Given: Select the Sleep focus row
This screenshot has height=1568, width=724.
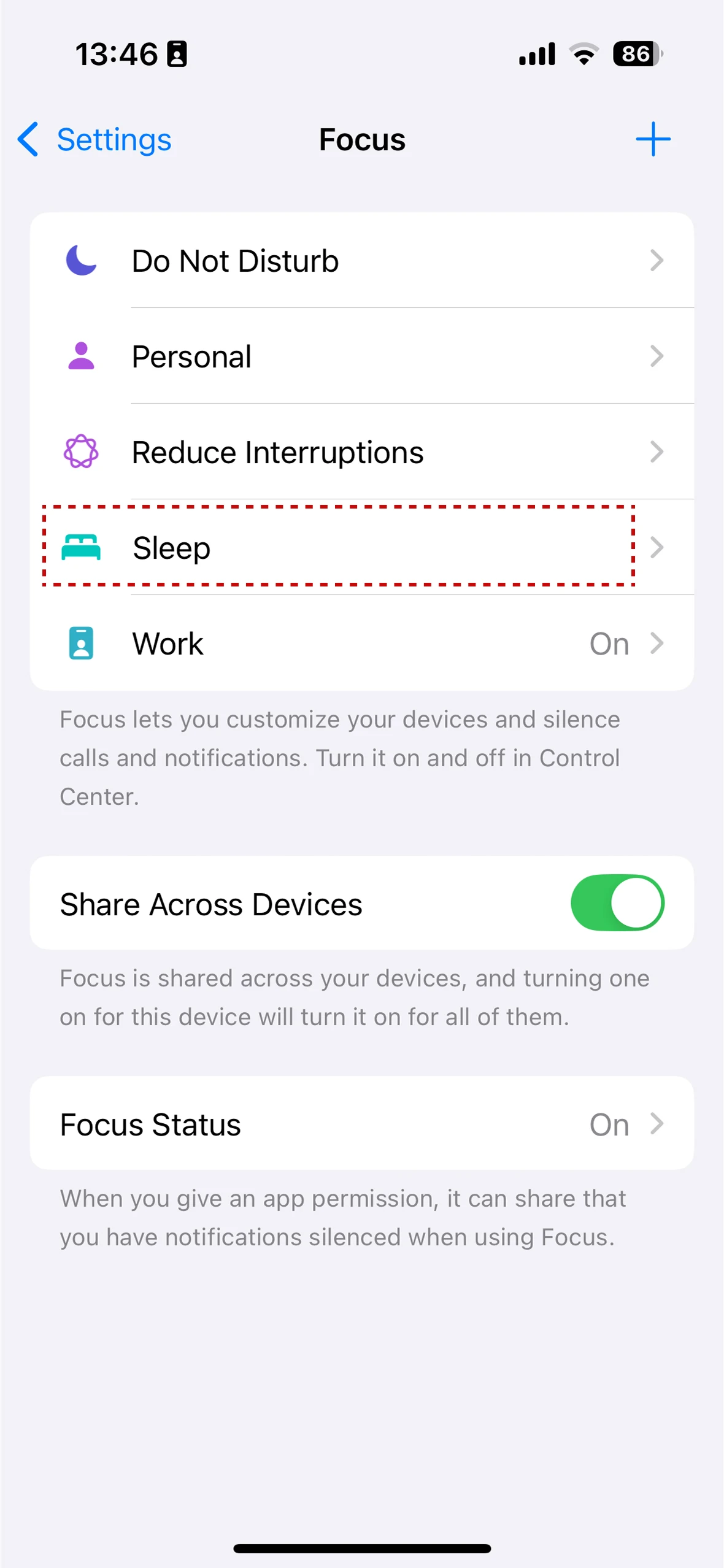Looking at the screenshot, I should (362, 547).
